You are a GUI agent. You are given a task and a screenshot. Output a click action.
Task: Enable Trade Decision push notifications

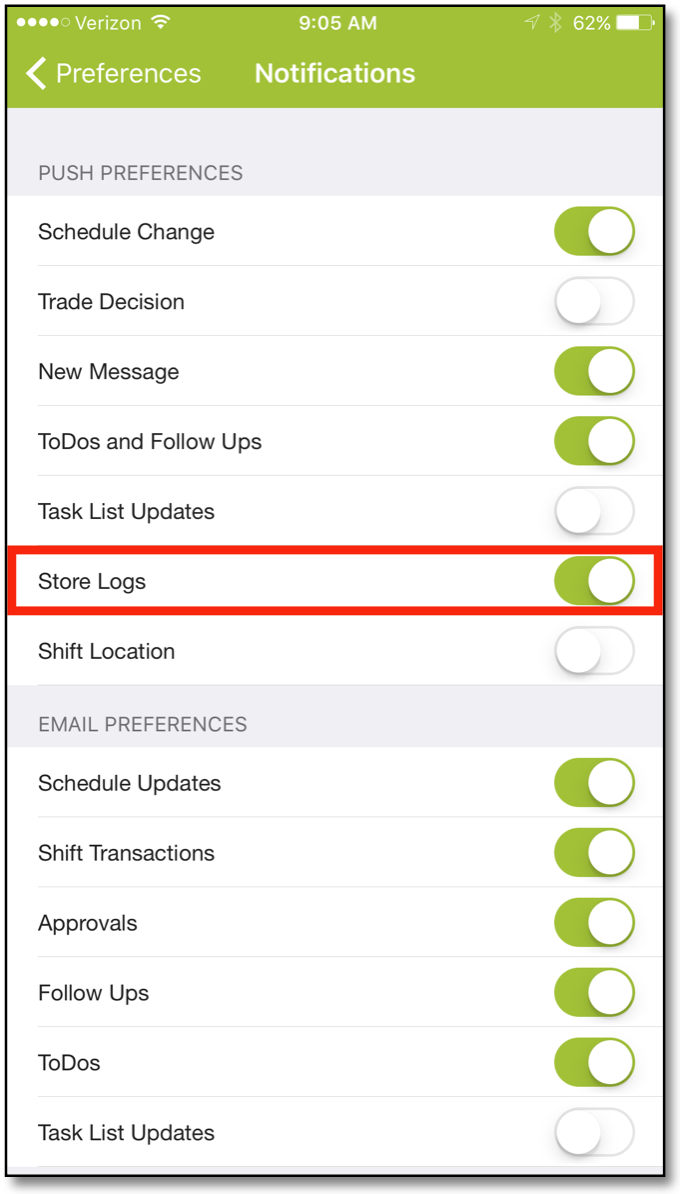point(594,301)
